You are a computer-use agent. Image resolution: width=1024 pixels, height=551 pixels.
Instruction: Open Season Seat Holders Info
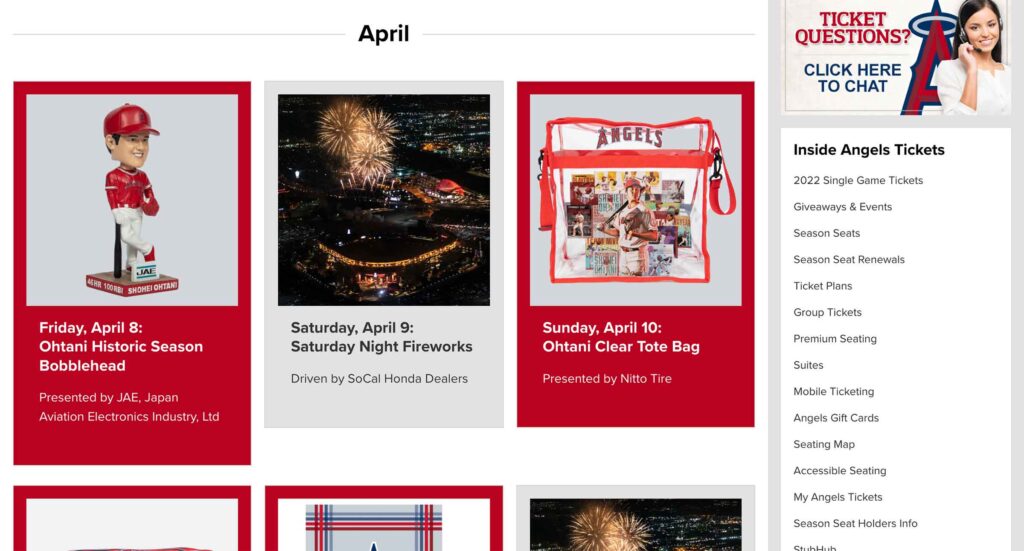[x=855, y=523]
